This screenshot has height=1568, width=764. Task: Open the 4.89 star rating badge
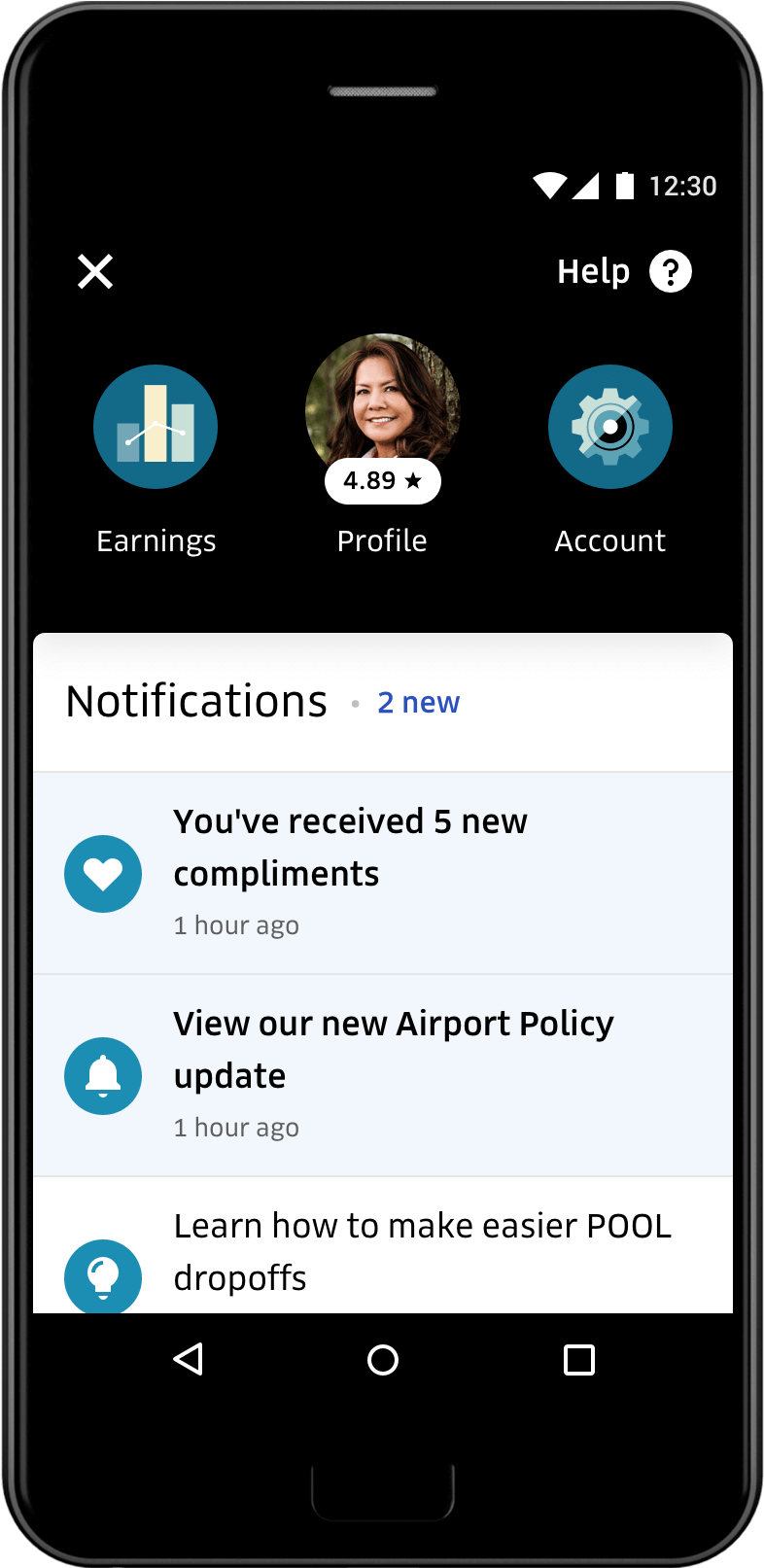[382, 480]
